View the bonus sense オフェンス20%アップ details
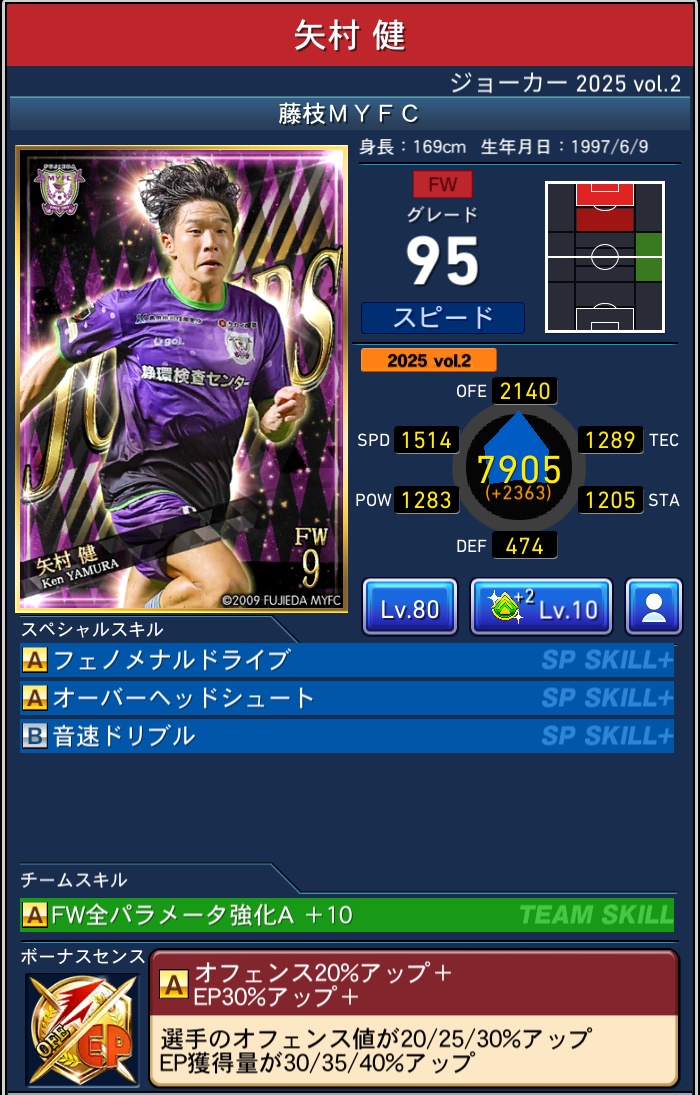 tap(413, 1015)
